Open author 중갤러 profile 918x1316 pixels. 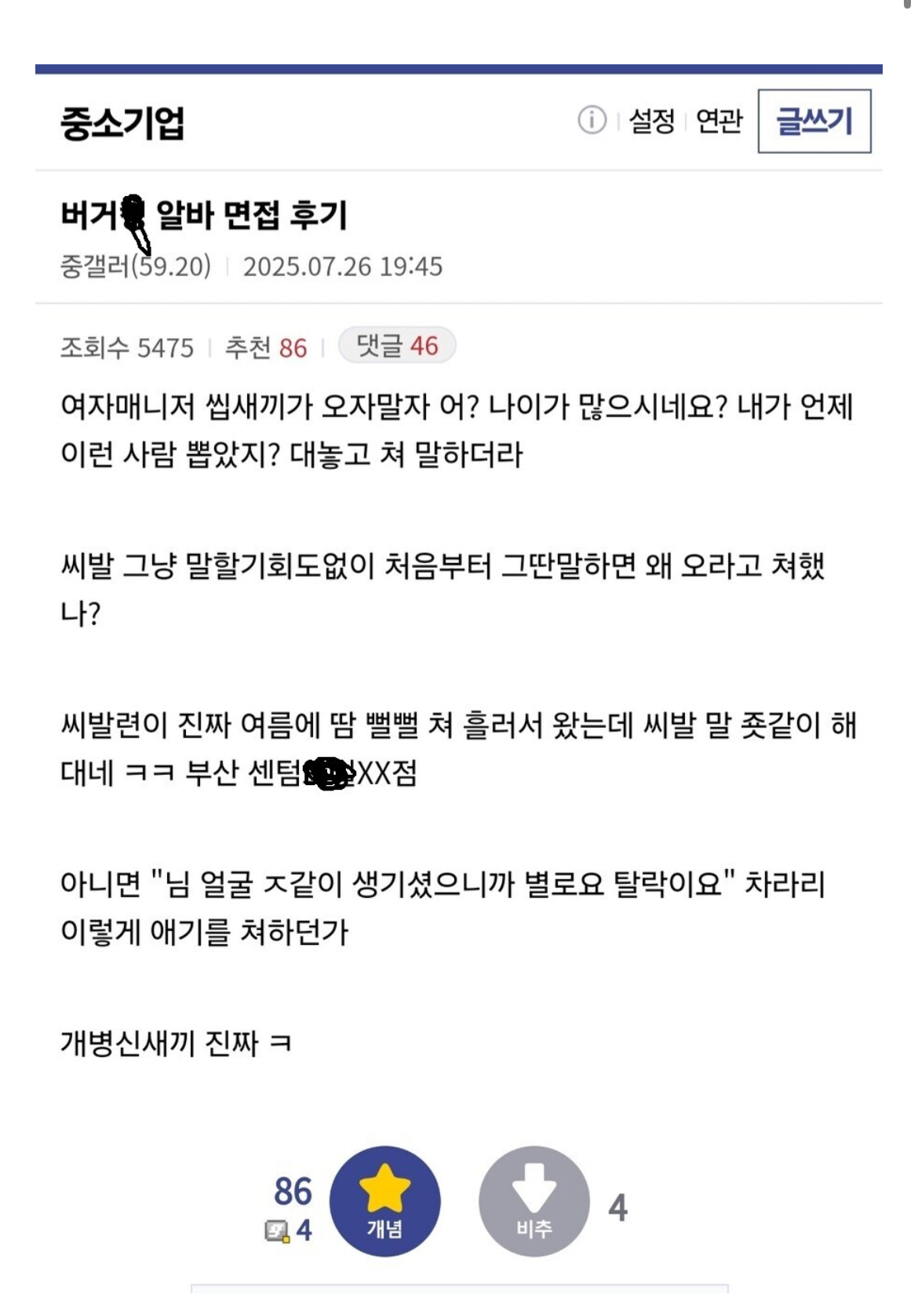pos(94,267)
